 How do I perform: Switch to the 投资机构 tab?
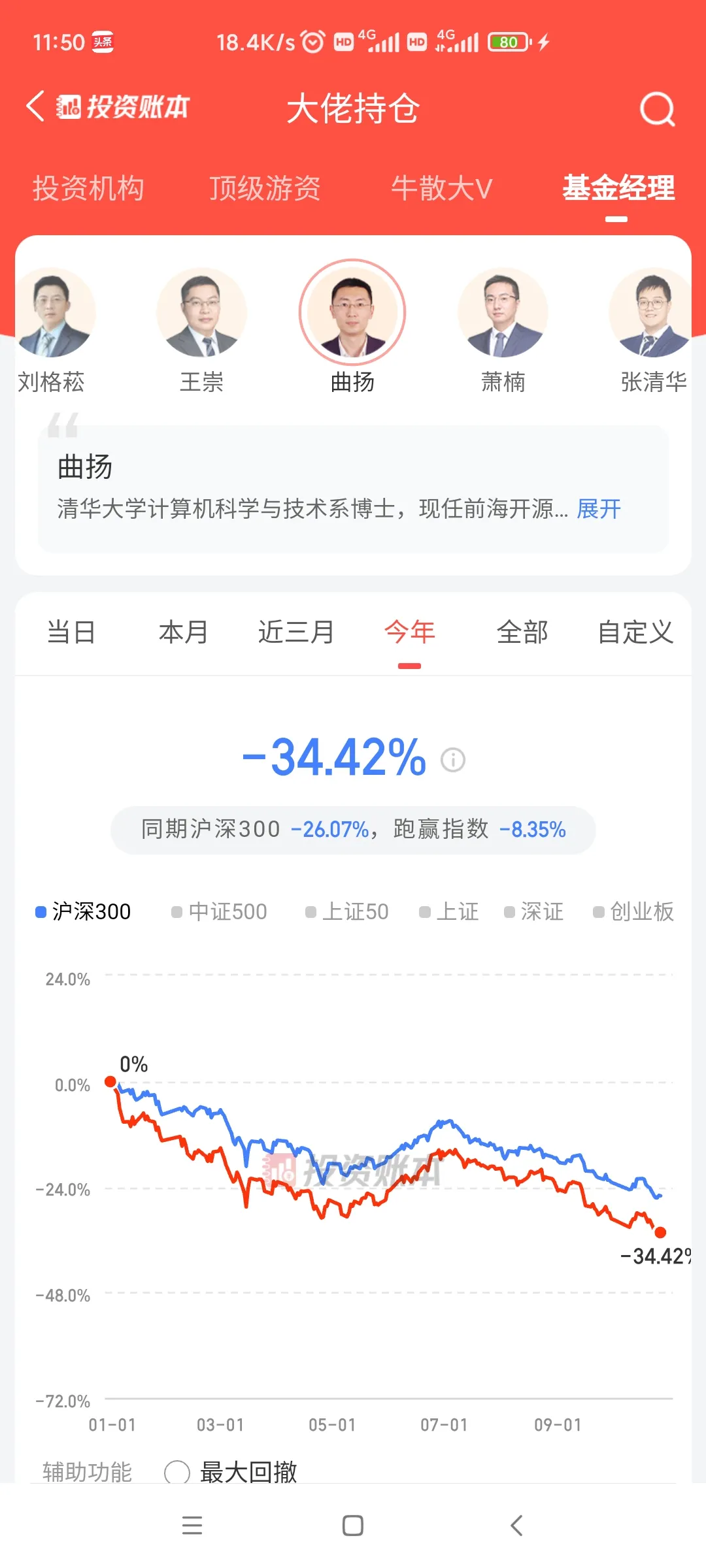pos(88,189)
